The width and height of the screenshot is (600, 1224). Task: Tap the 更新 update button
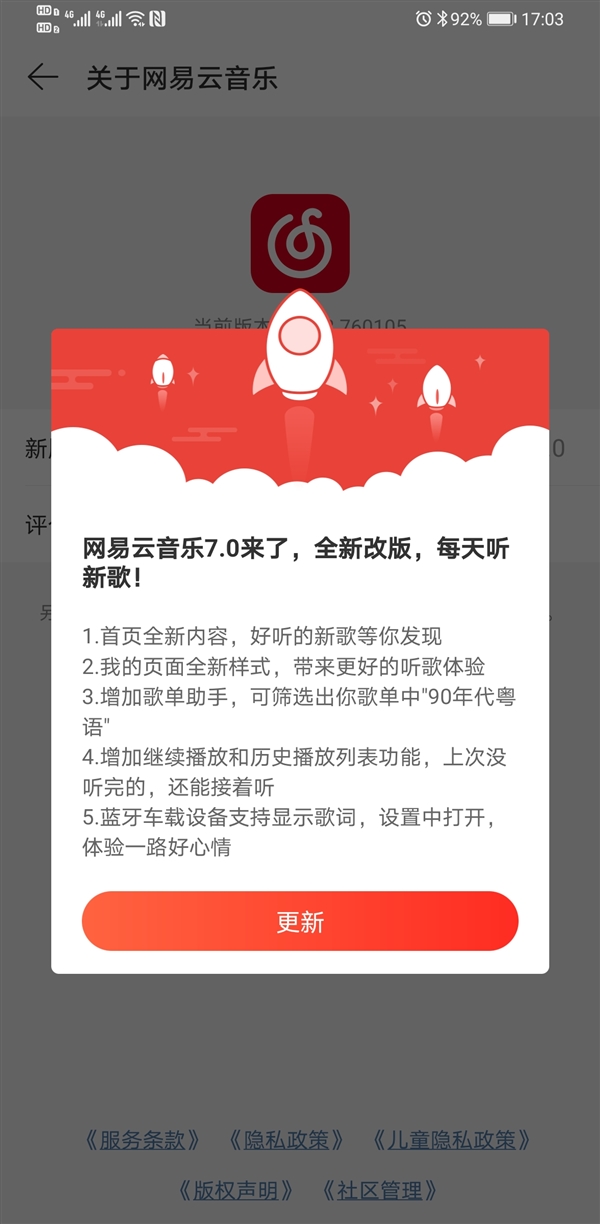click(x=300, y=921)
